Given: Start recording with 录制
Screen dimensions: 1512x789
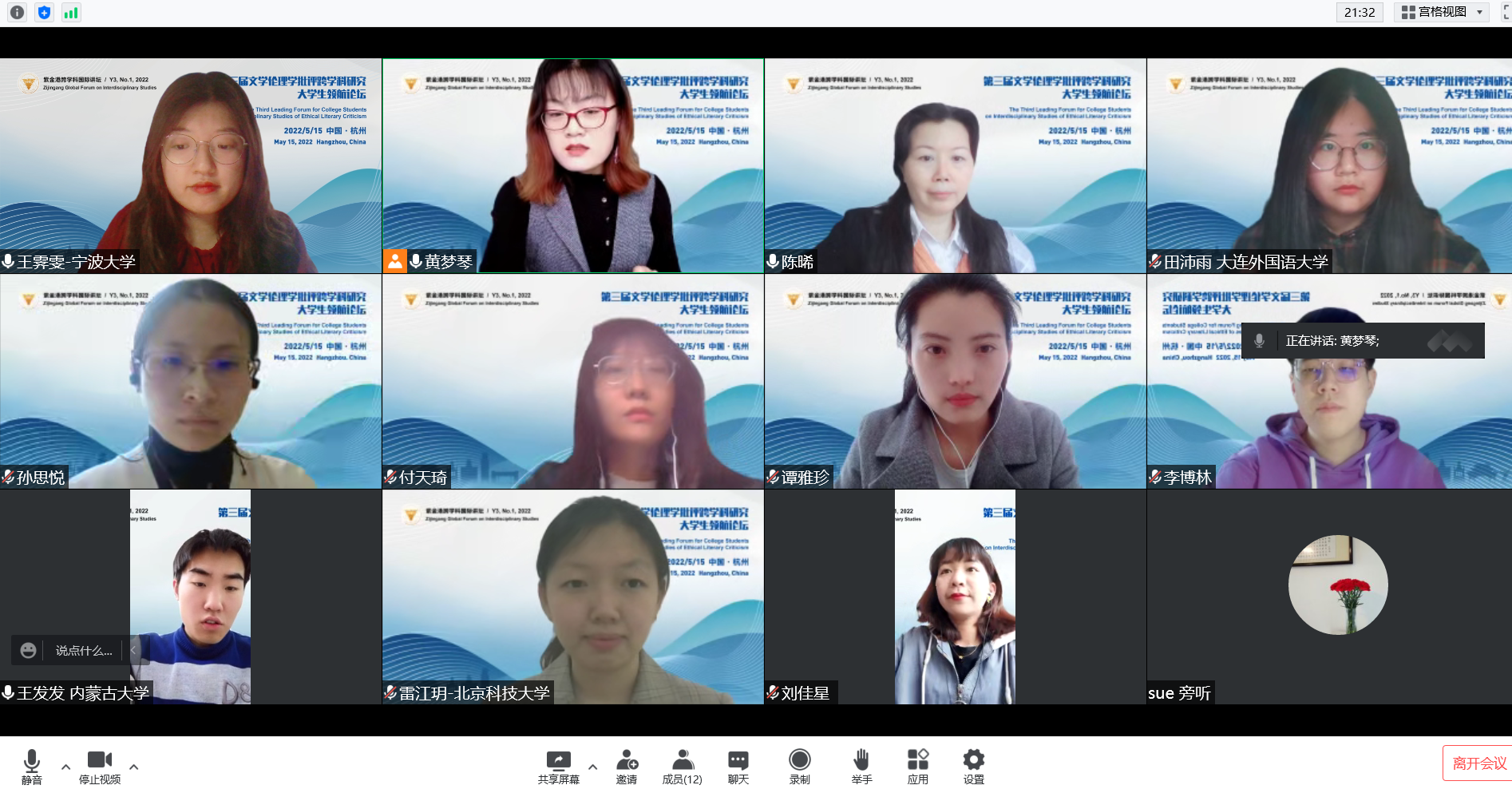Looking at the screenshot, I should [799, 766].
